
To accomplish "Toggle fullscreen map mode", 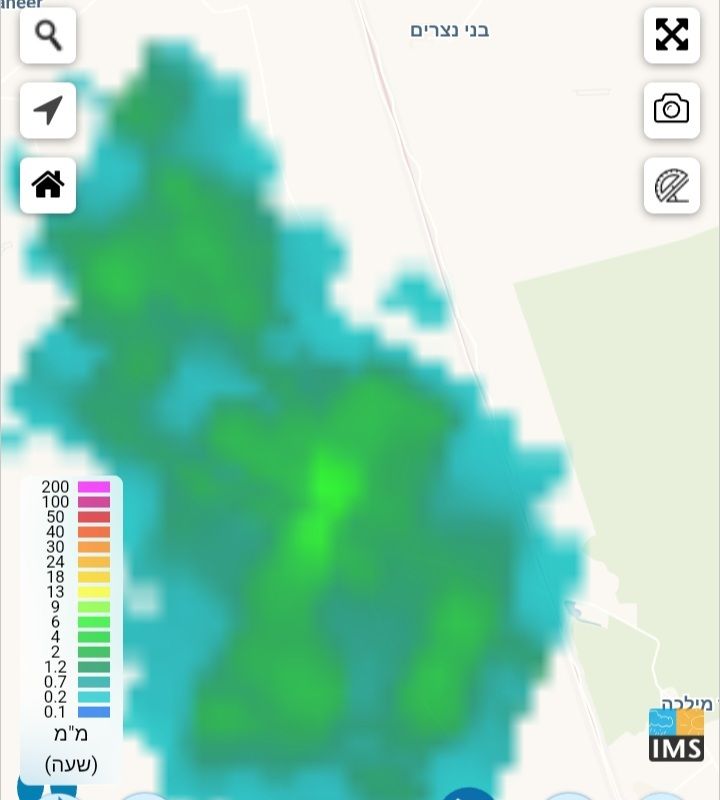I will pyautogui.click(x=671, y=35).
